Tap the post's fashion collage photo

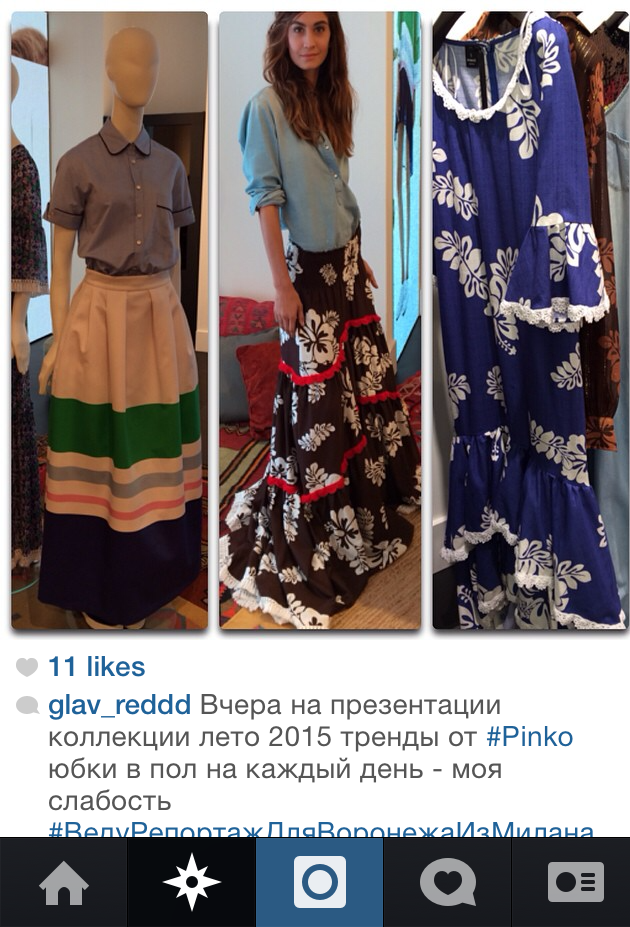(x=318, y=320)
